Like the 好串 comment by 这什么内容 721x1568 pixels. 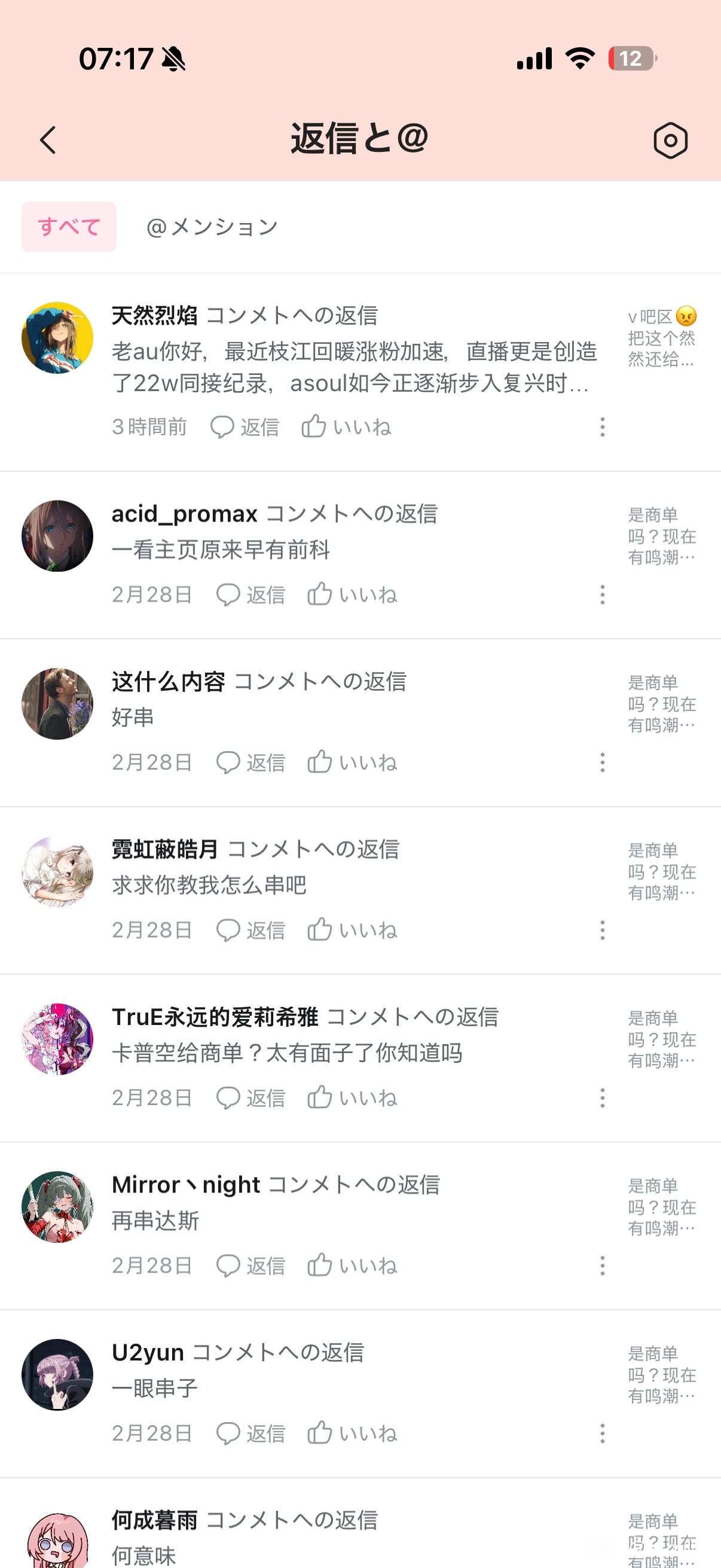tap(352, 762)
